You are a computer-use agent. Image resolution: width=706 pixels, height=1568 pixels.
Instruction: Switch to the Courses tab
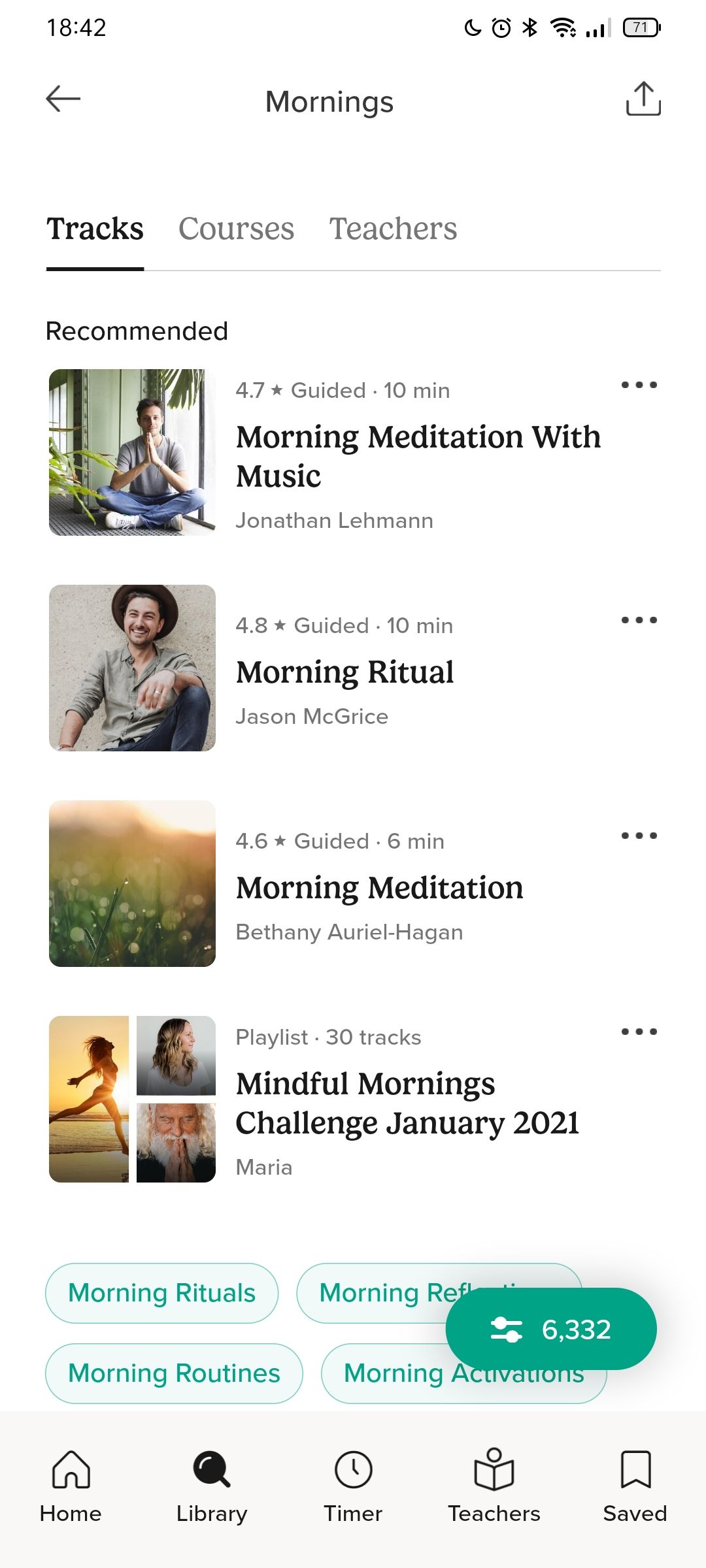[x=236, y=229]
